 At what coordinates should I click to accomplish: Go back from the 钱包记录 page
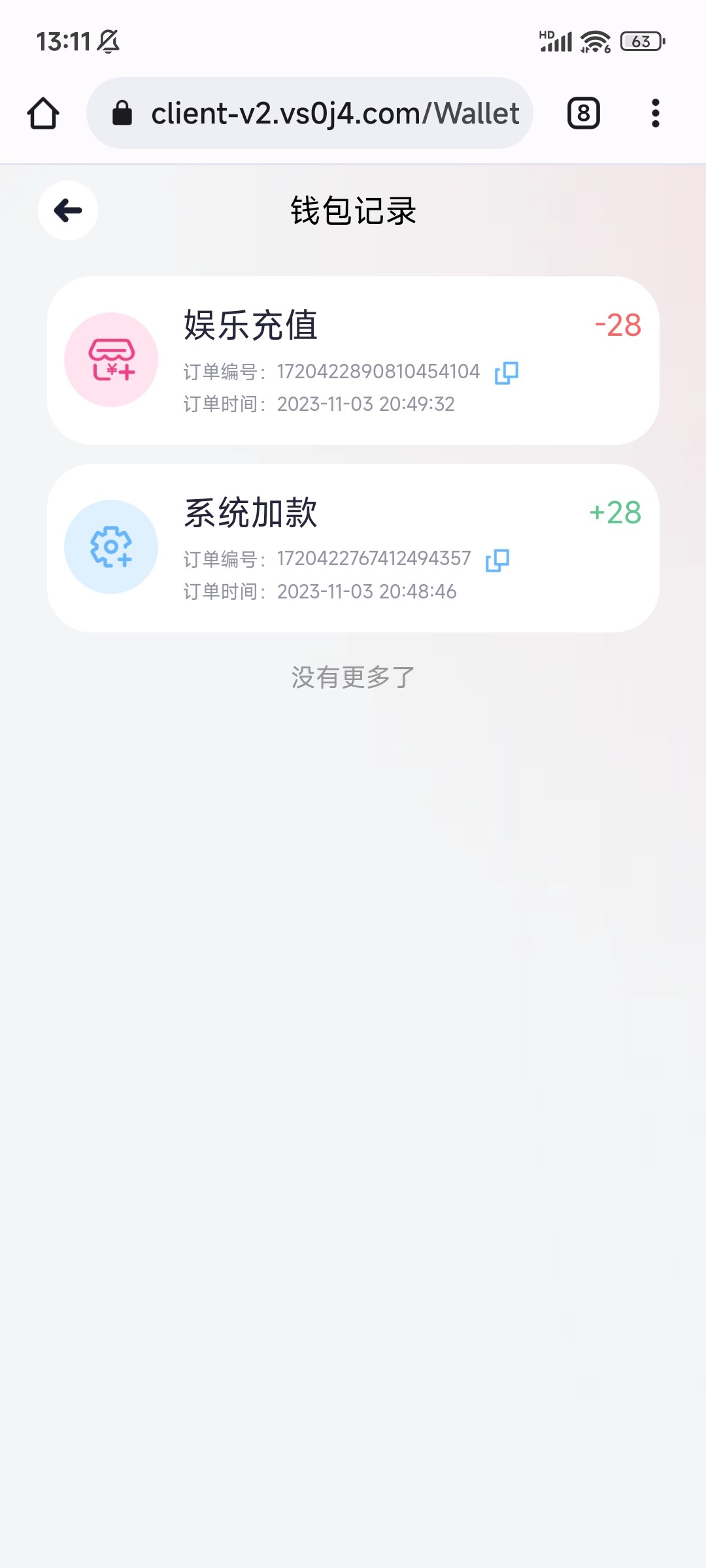68,210
